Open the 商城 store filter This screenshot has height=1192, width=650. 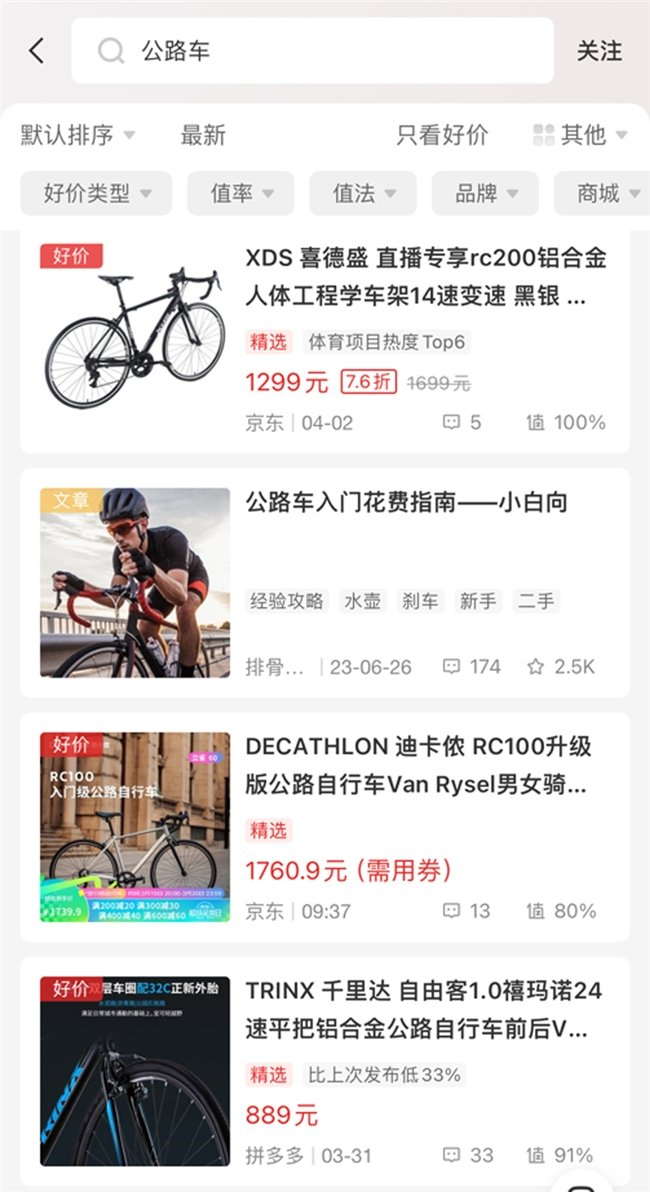click(x=602, y=194)
